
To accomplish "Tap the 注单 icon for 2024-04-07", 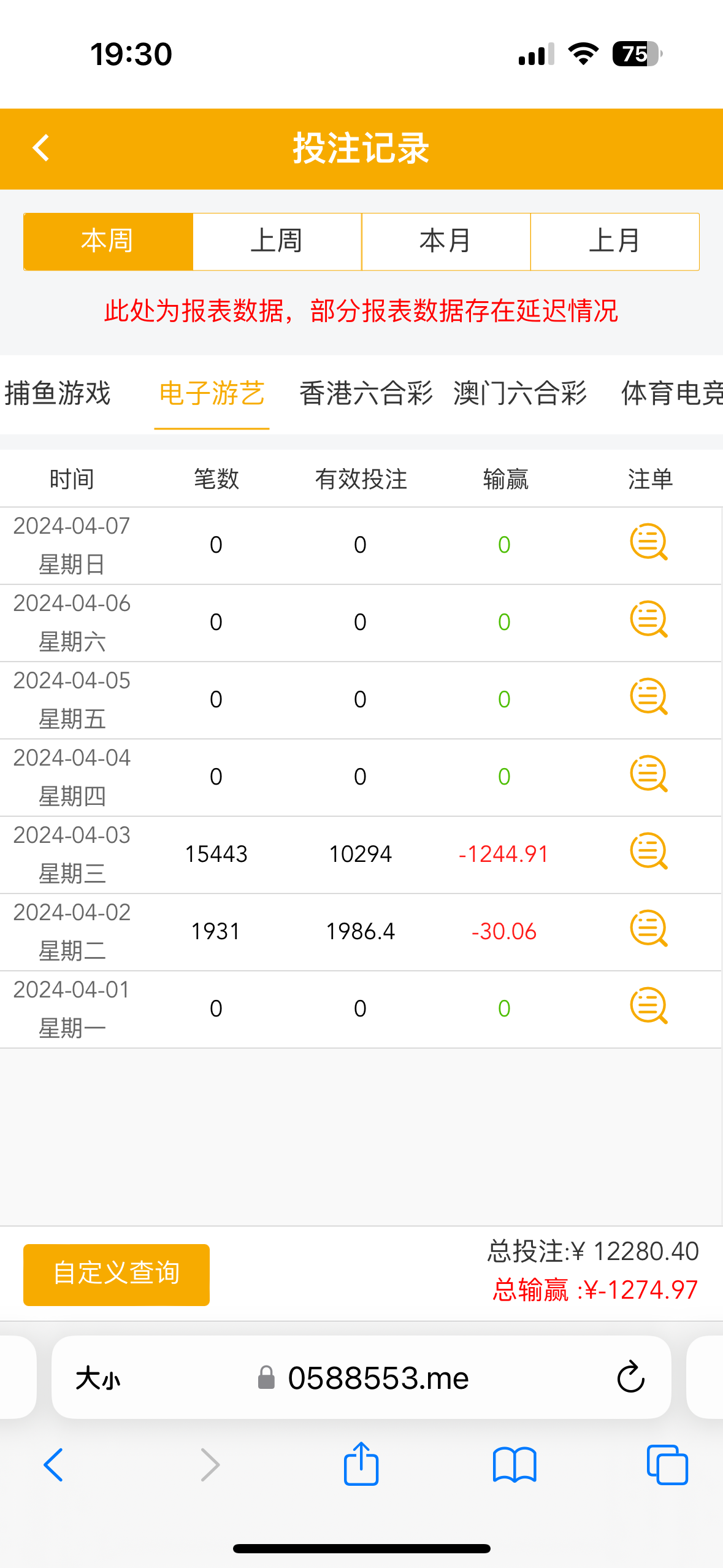I will [648, 542].
